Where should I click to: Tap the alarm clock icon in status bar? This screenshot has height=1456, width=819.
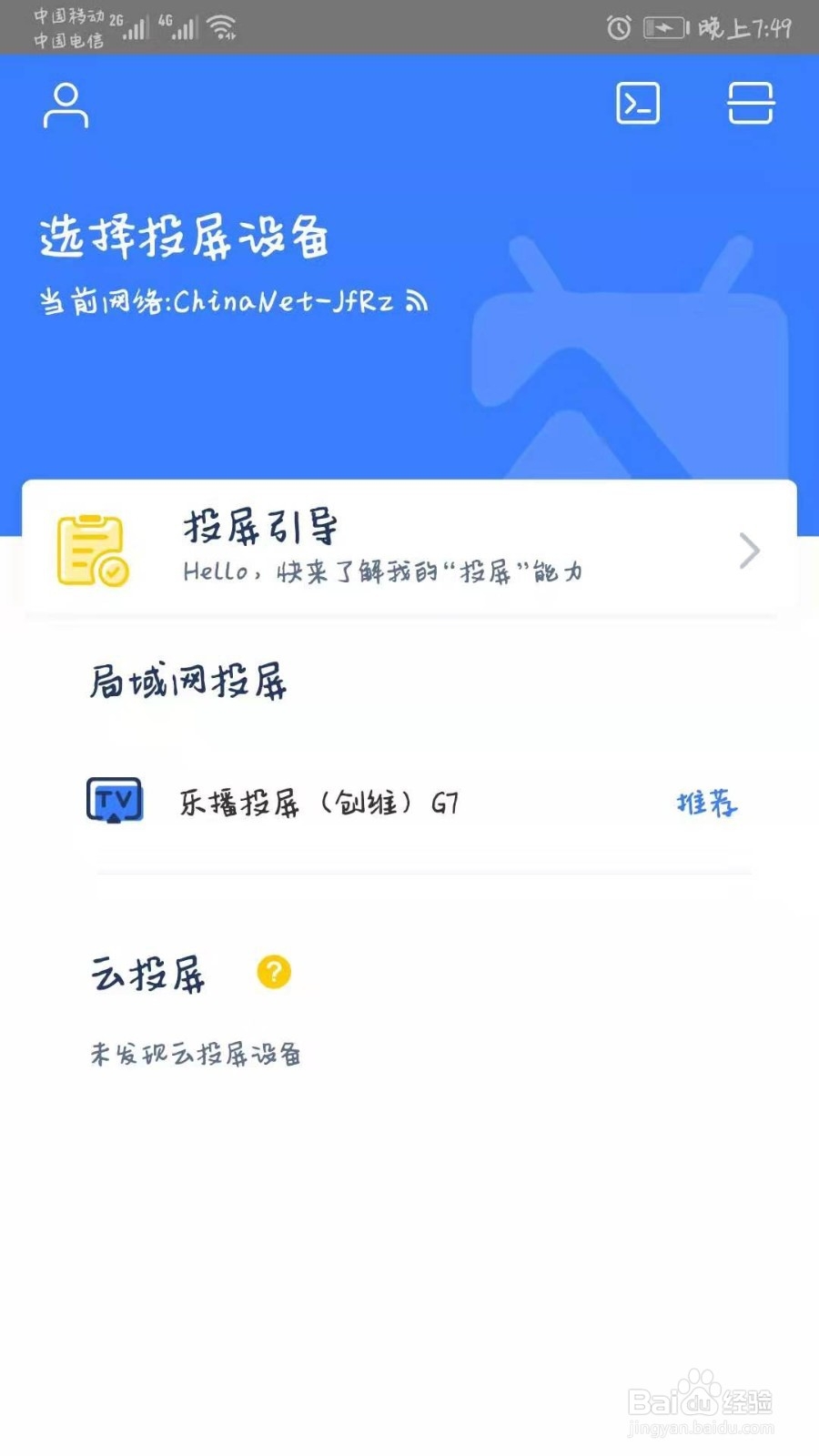pyautogui.click(x=617, y=29)
